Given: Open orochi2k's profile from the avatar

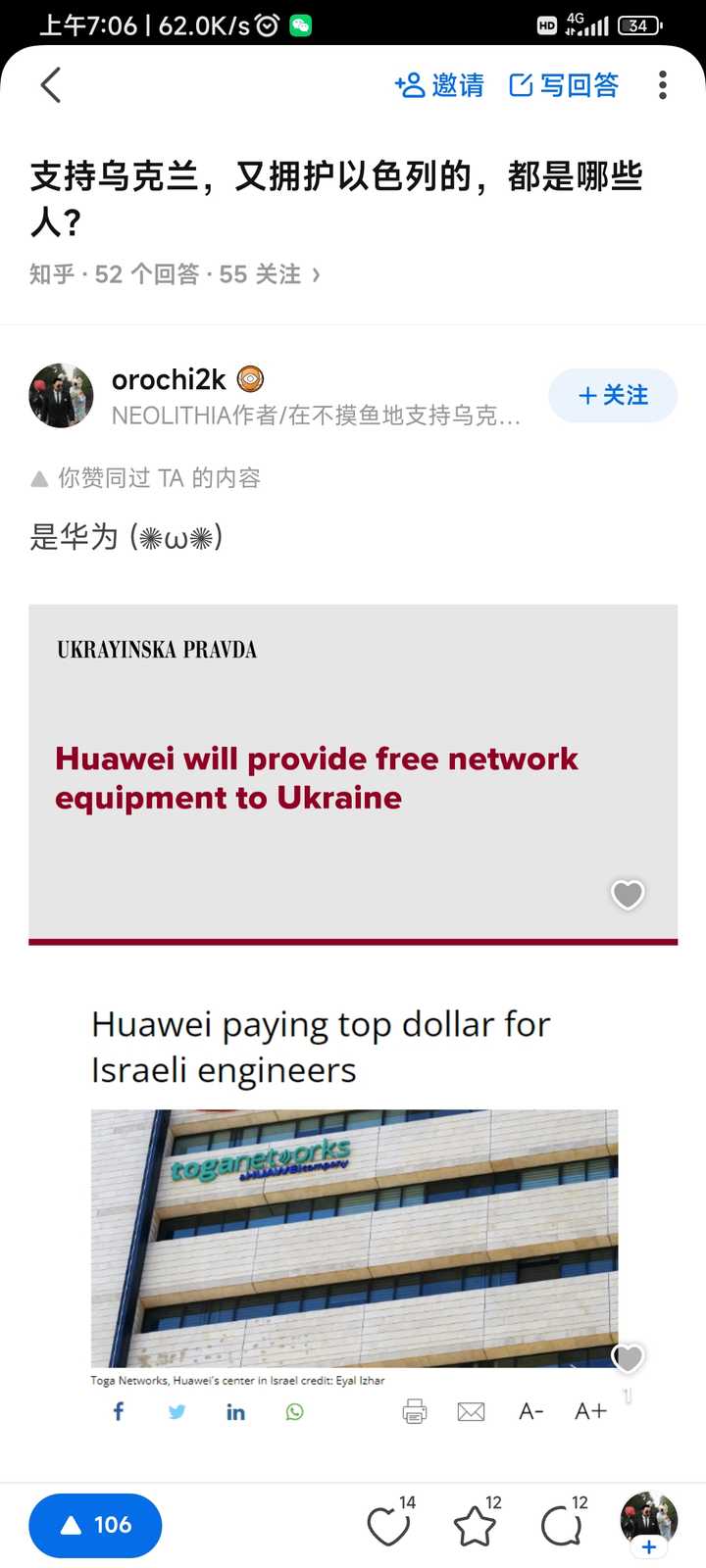Looking at the screenshot, I should [62, 396].
